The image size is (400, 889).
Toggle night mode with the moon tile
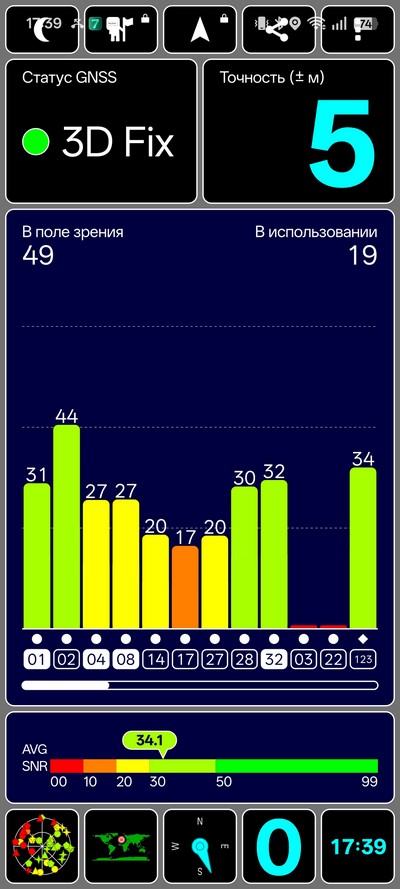pos(42,29)
